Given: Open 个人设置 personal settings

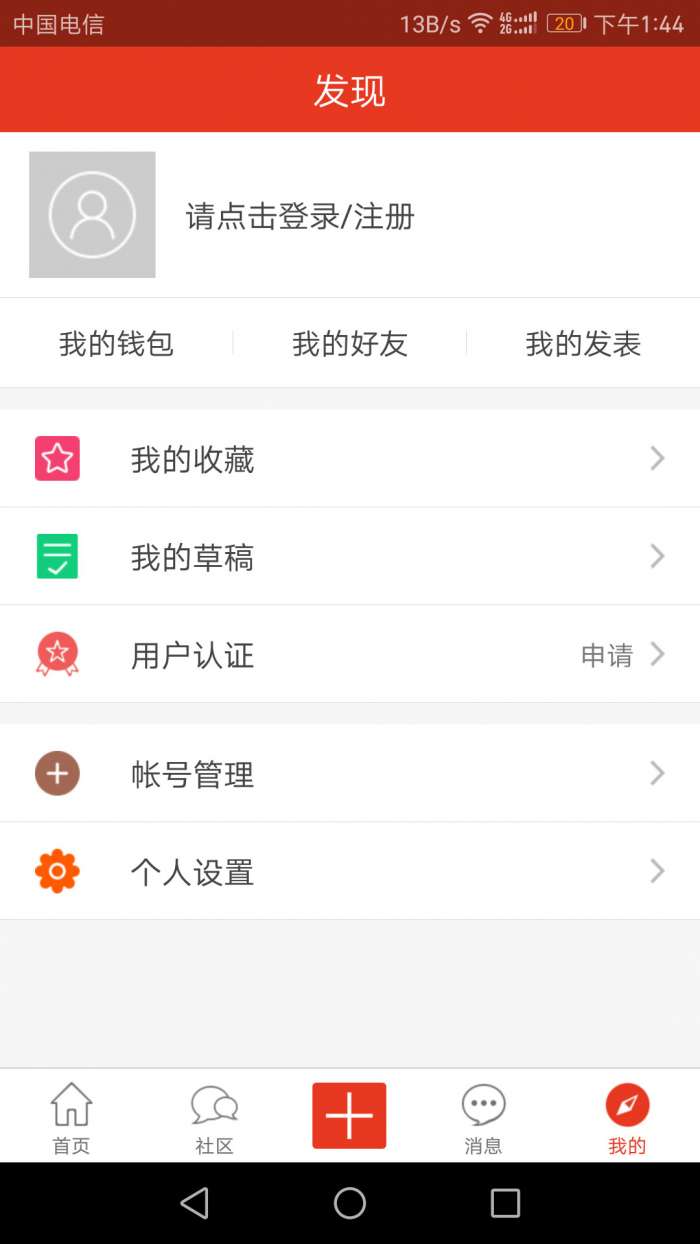Looking at the screenshot, I should pos(350,871).
